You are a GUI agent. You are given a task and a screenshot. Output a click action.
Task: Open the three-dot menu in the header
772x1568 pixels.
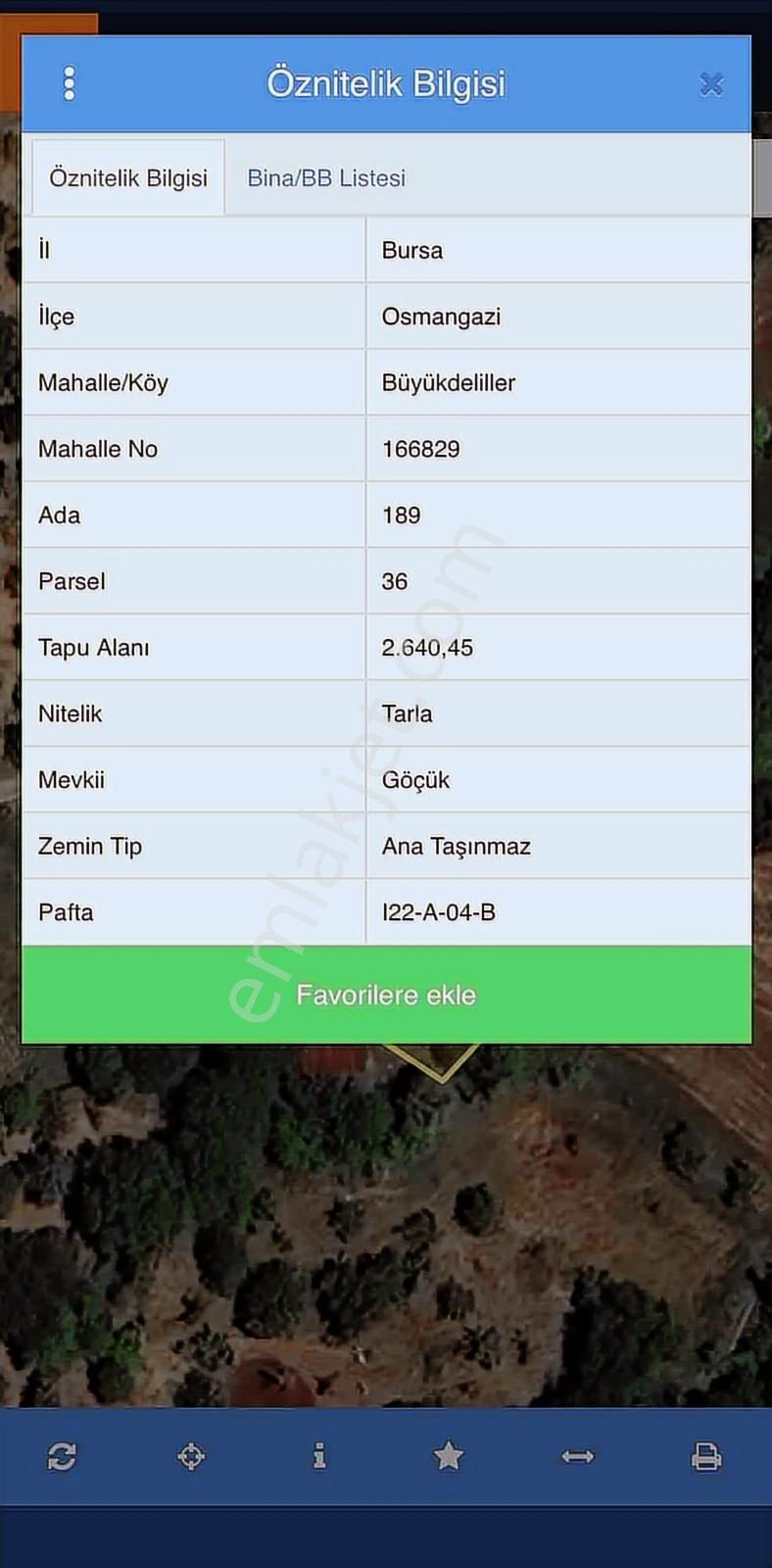tap(69, 84)
